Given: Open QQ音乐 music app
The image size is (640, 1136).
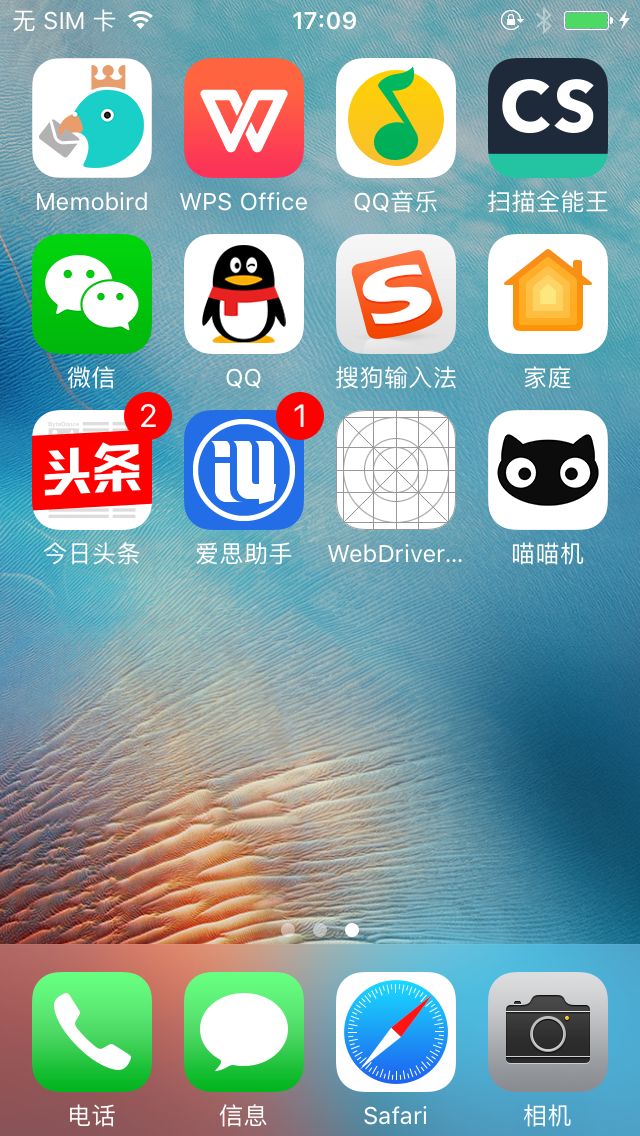Looking at the screenshot, I should (x=396, y=118).
